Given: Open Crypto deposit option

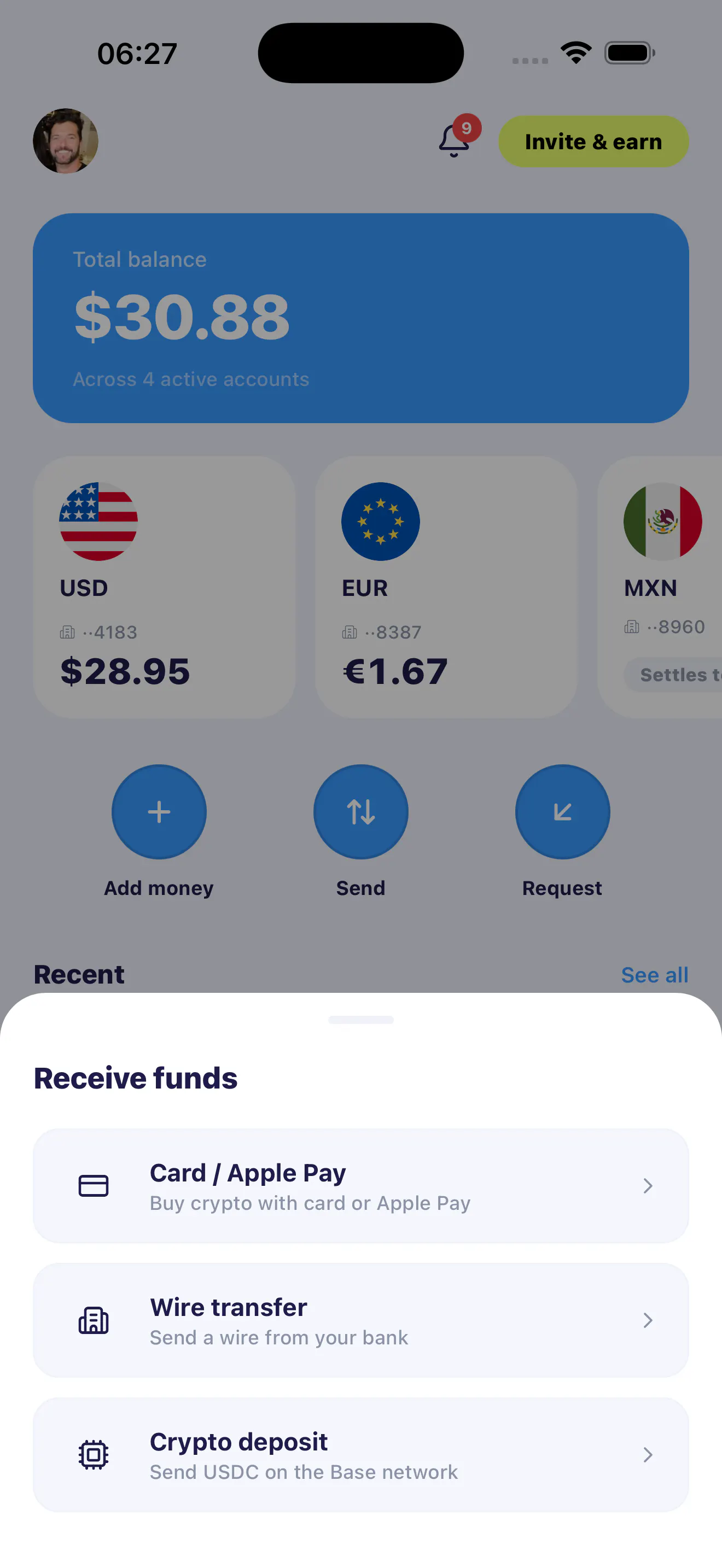Looking at the screenshot, I should (361, 1455).
